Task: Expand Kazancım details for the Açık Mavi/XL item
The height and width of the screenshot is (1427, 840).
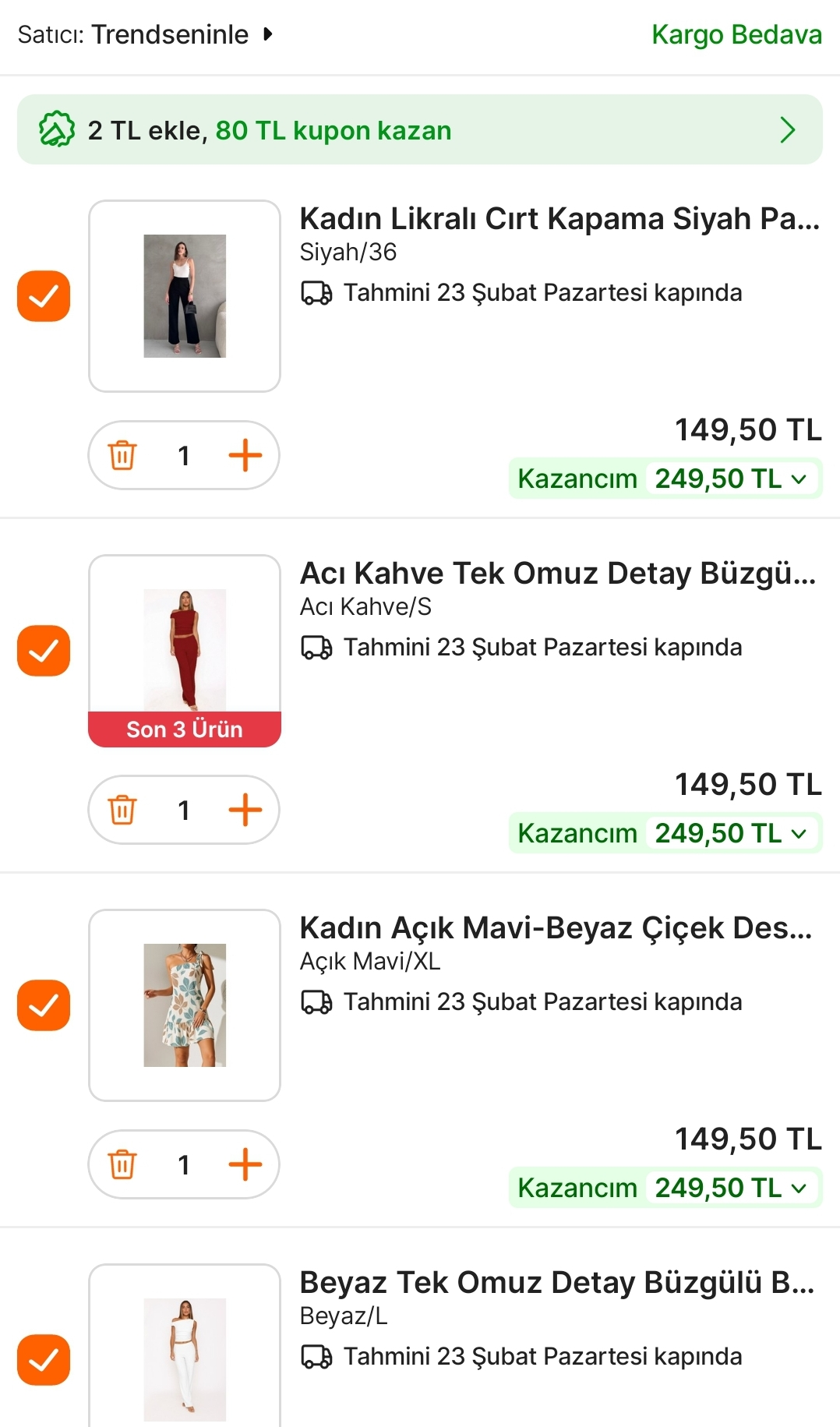Action: [x=799, y=1188]
